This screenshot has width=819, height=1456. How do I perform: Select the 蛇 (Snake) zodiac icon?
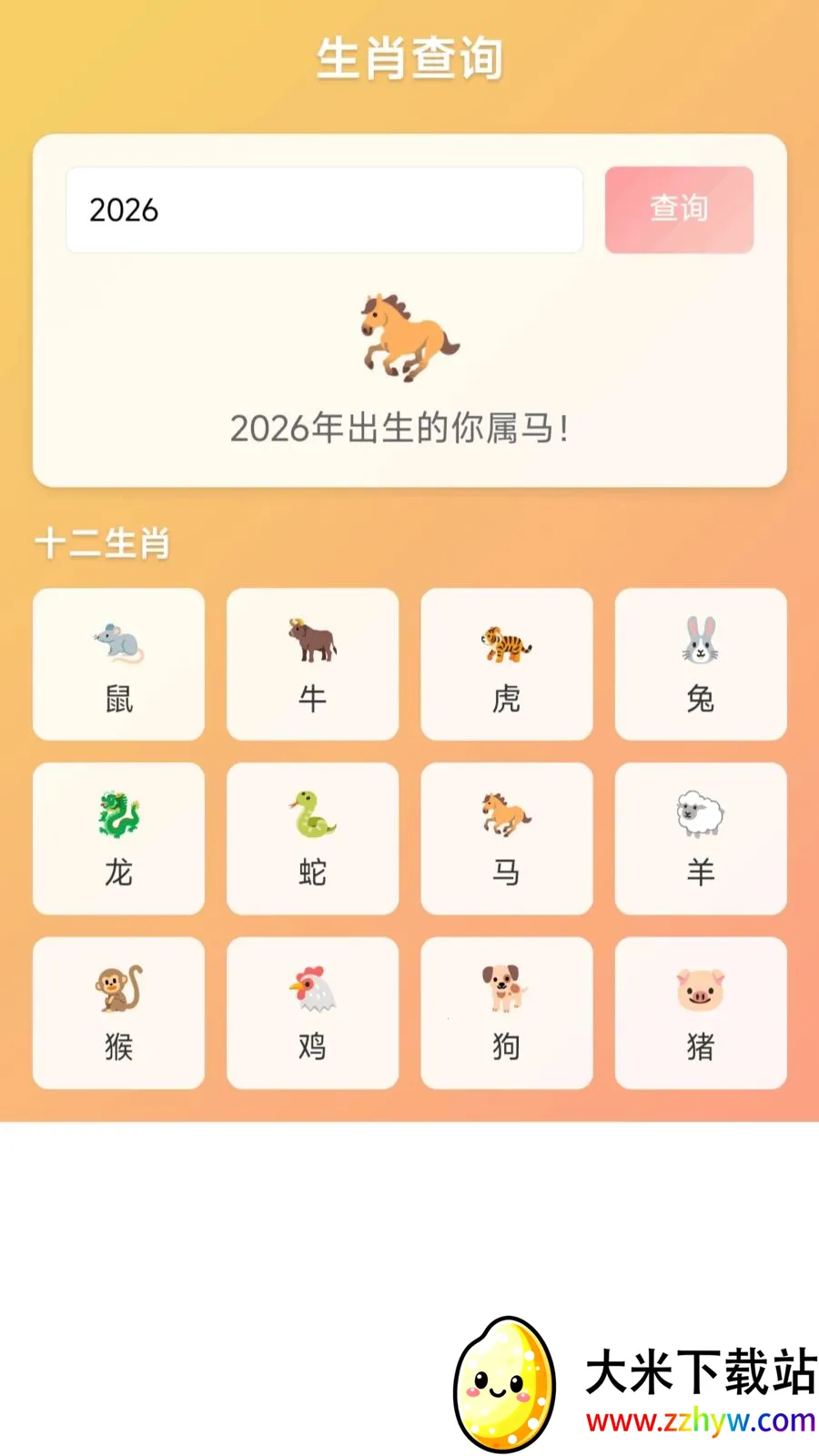point(312,838)
